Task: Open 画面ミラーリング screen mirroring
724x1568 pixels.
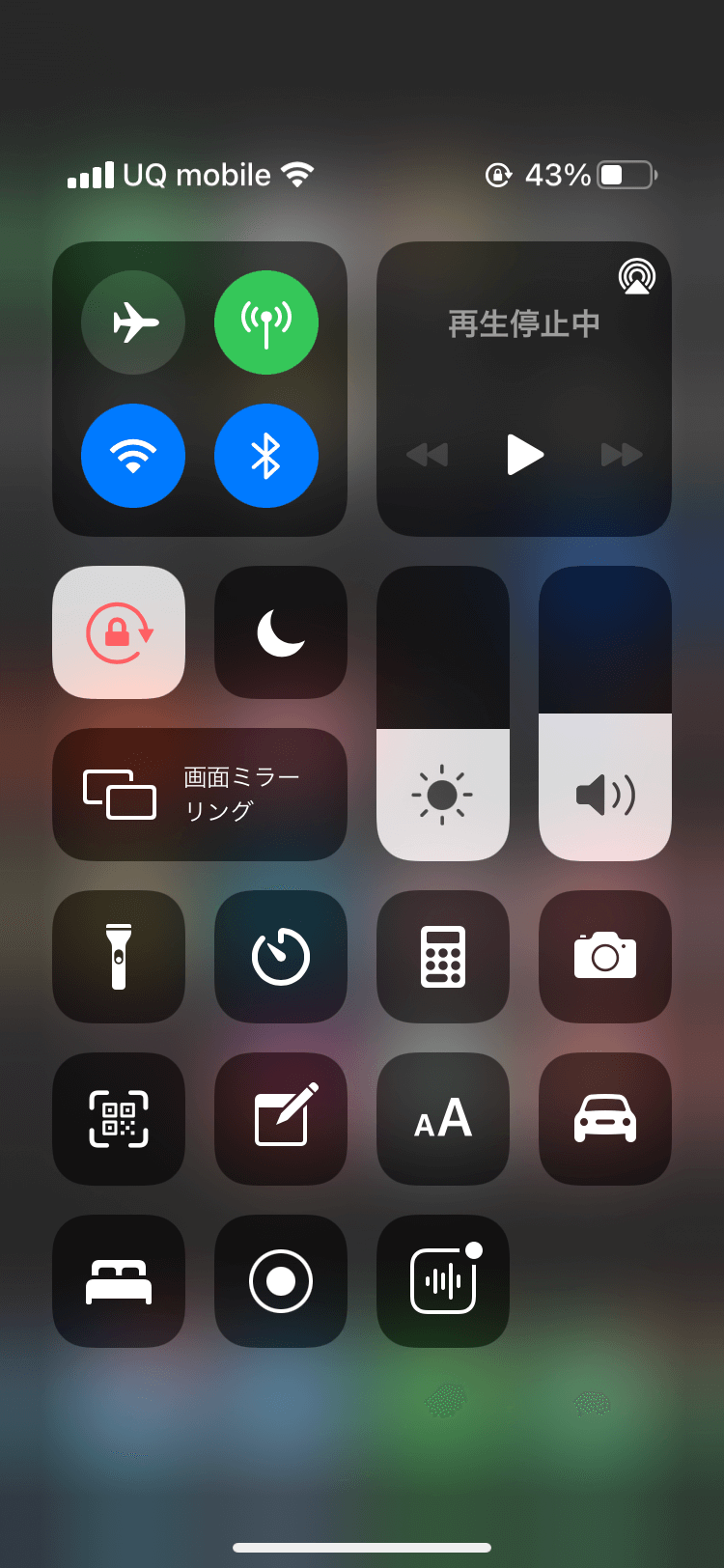Action: click(x=200, y=795)
